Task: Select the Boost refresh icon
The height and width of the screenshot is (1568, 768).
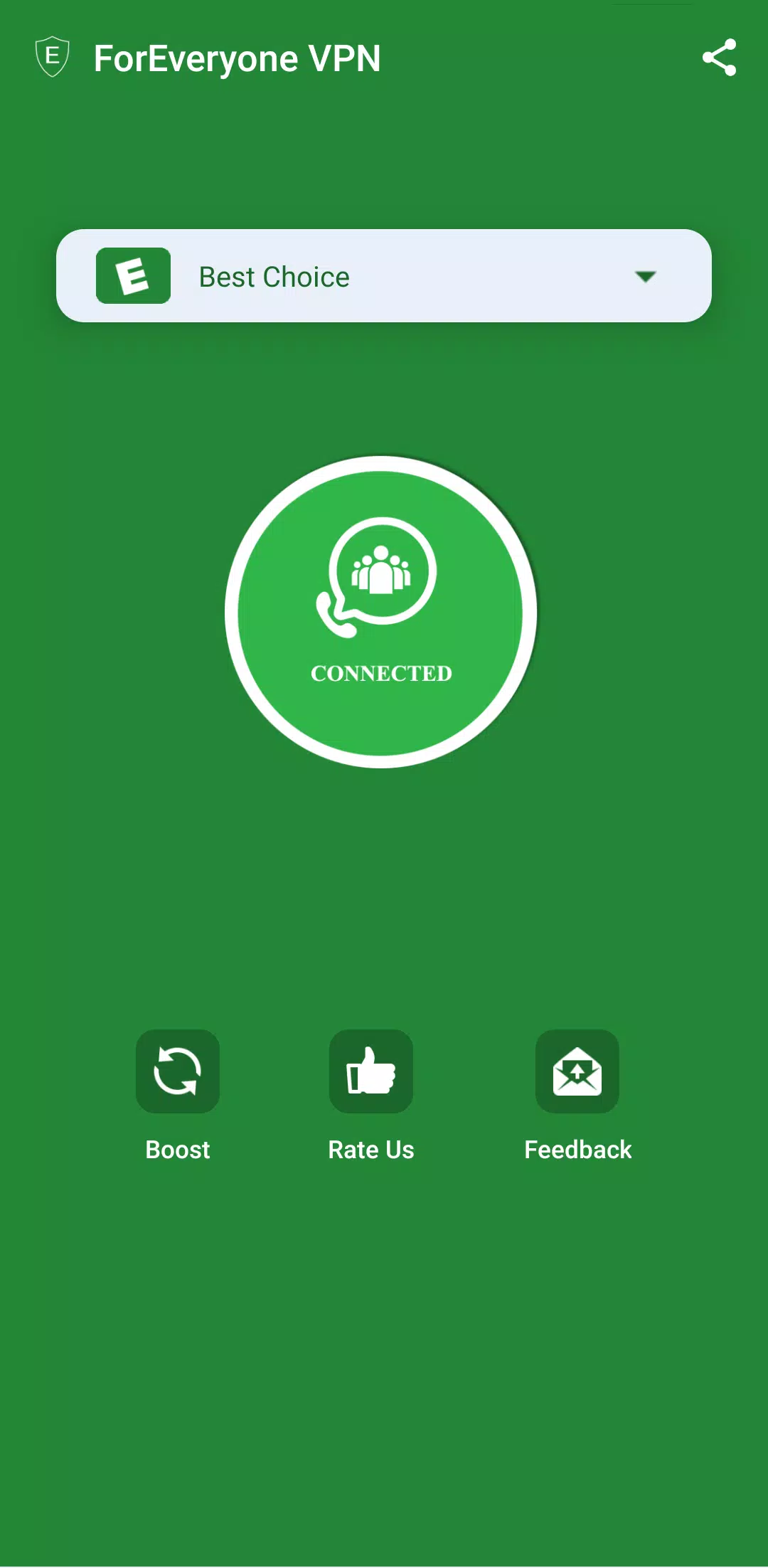Action: [177, 1072]
